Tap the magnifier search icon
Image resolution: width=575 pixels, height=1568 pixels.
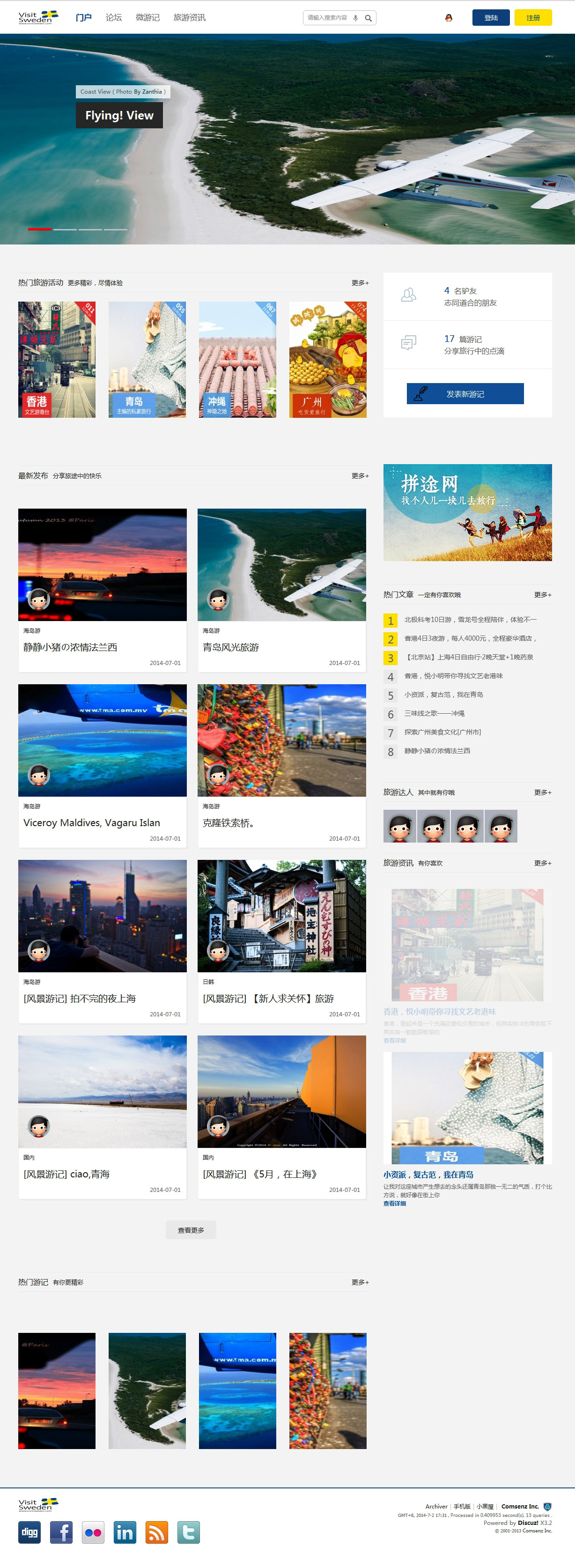coord(368,18)
